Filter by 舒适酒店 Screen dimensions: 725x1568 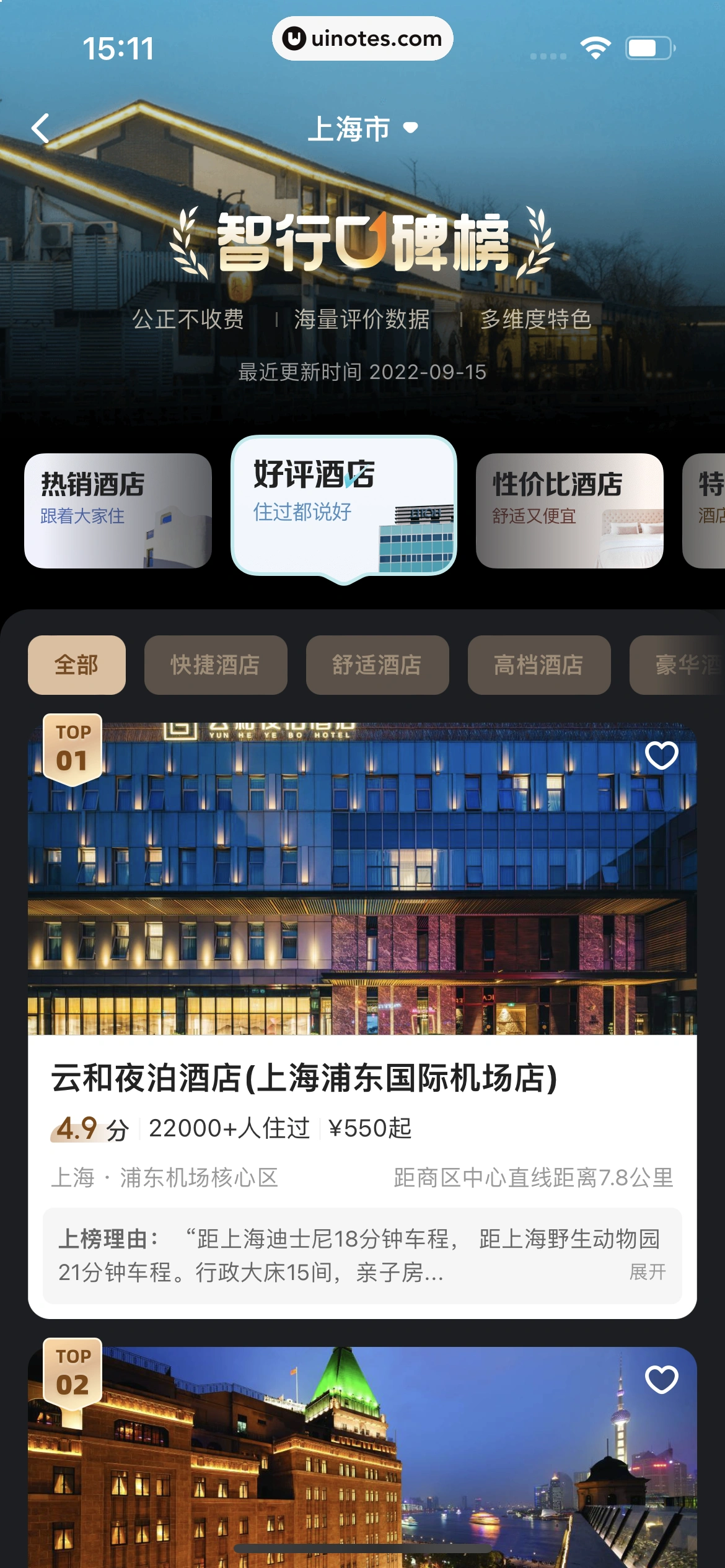pyautogui.click(x=377, y=665)
